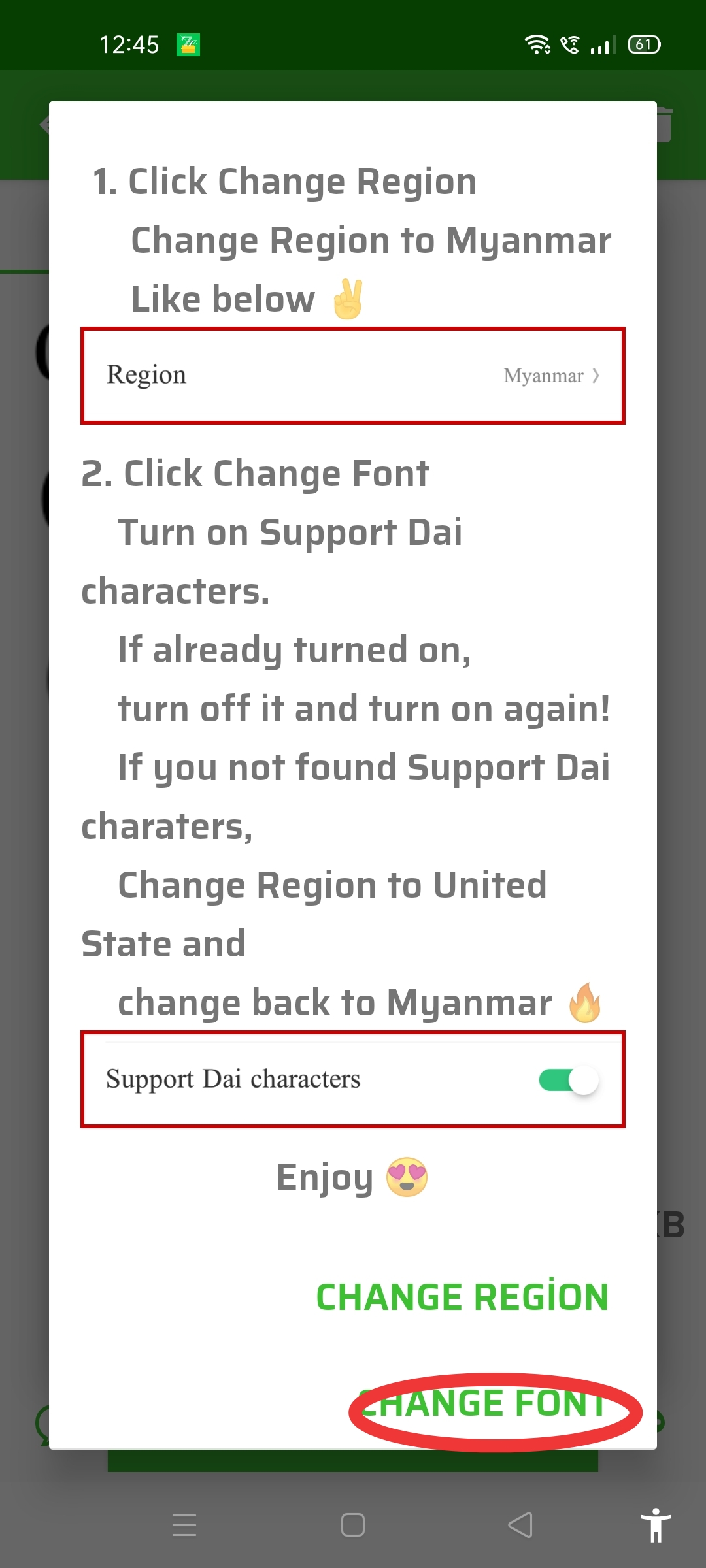The image size is (706, 1568).
Task: Open the accessibility shortcut button
Action: pos(656,1526)
